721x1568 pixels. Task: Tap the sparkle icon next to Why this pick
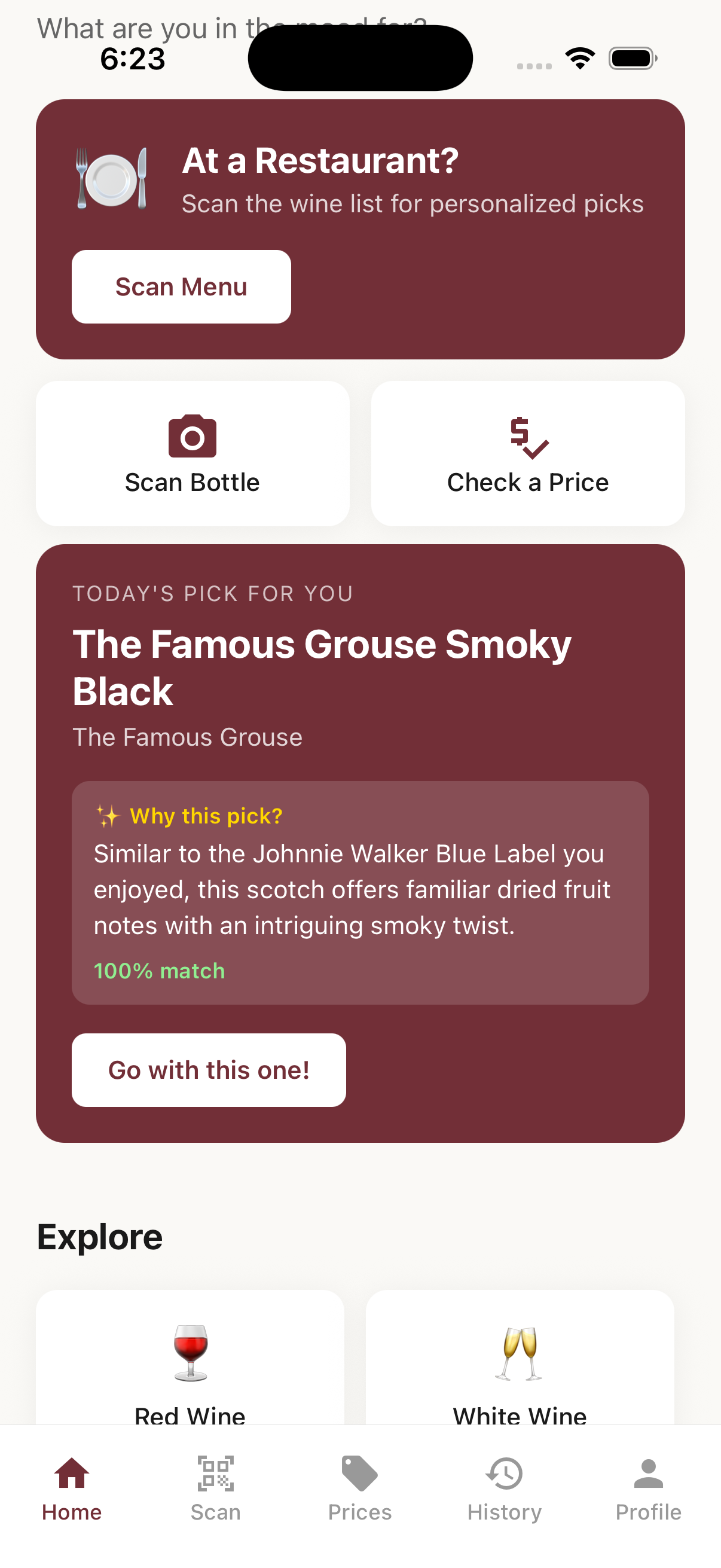coord(108,815)
